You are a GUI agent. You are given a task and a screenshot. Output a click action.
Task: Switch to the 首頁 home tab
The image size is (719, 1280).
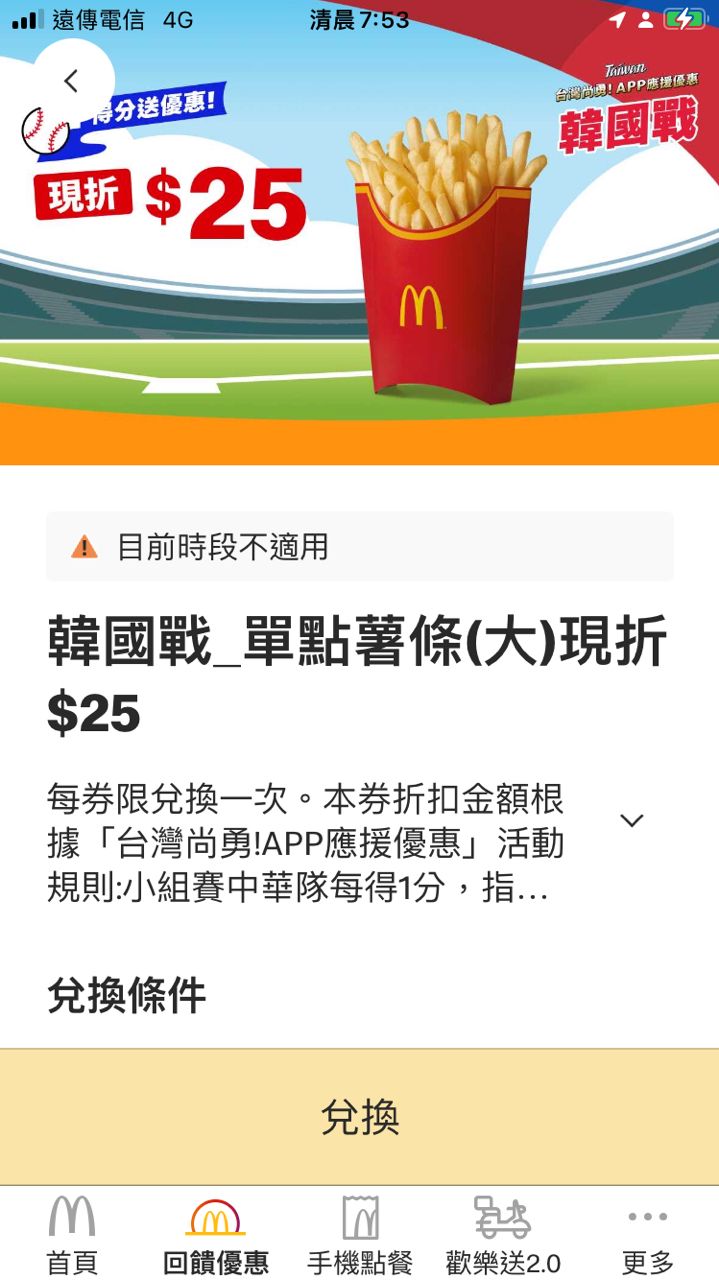72,1235
